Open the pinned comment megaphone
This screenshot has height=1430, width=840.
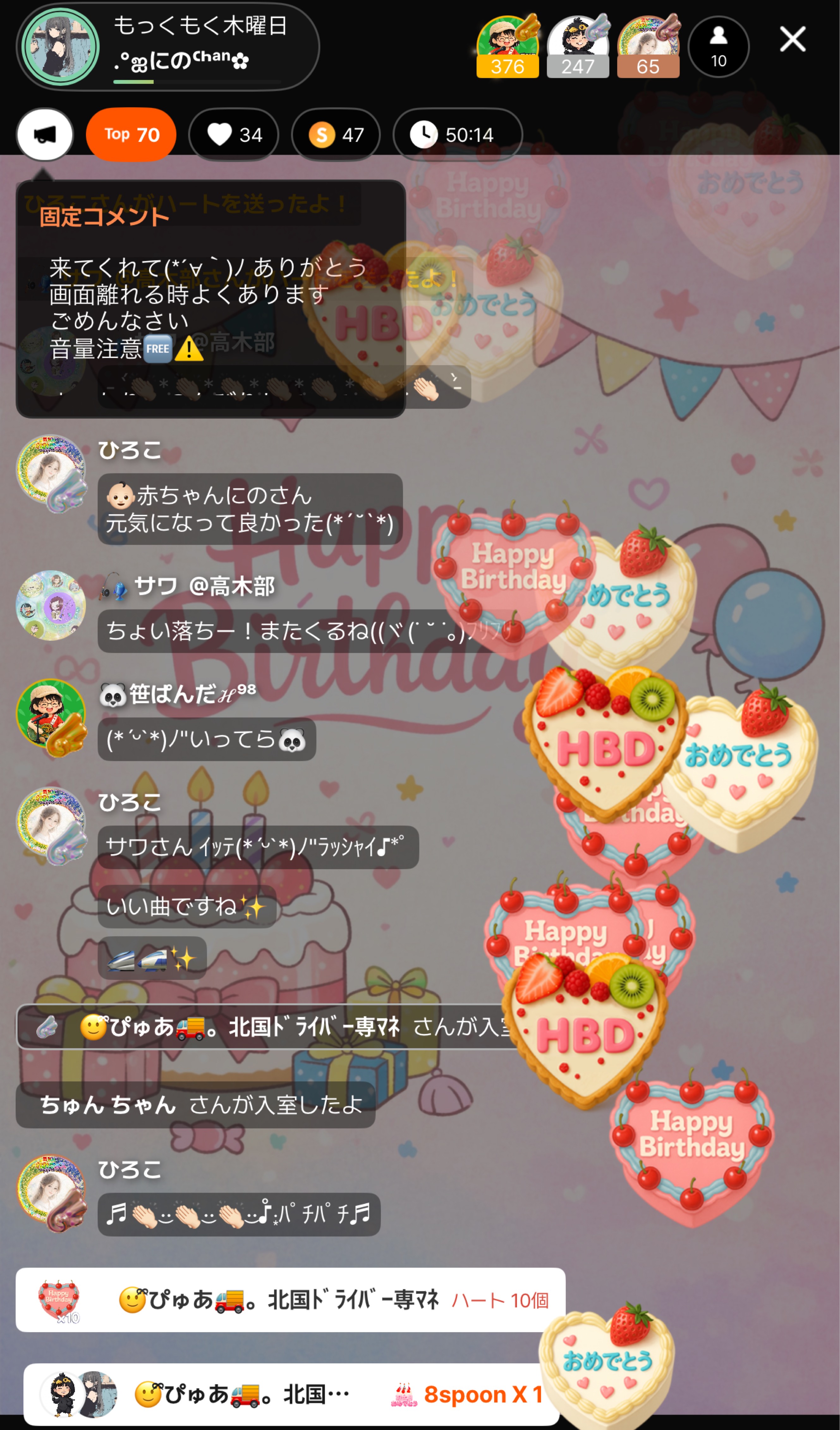[x=45, y=134]
